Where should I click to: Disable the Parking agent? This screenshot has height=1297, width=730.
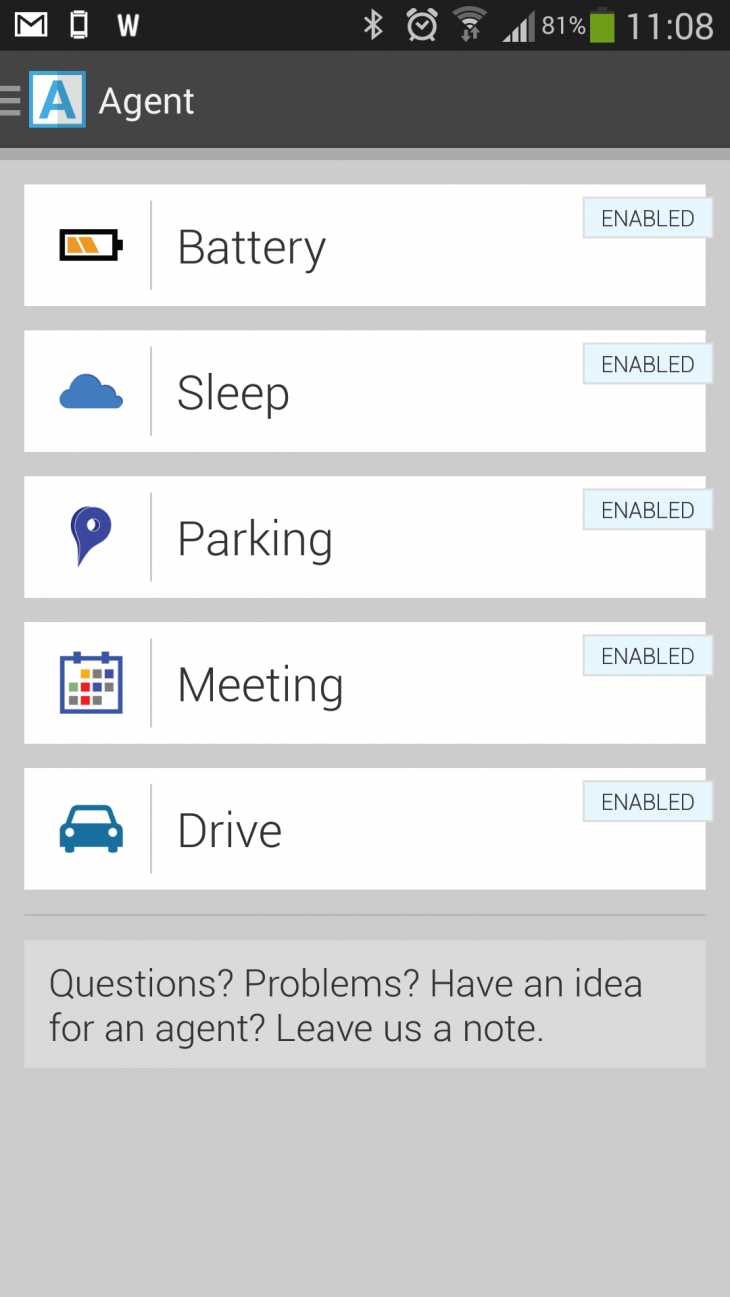coord(646,509)
